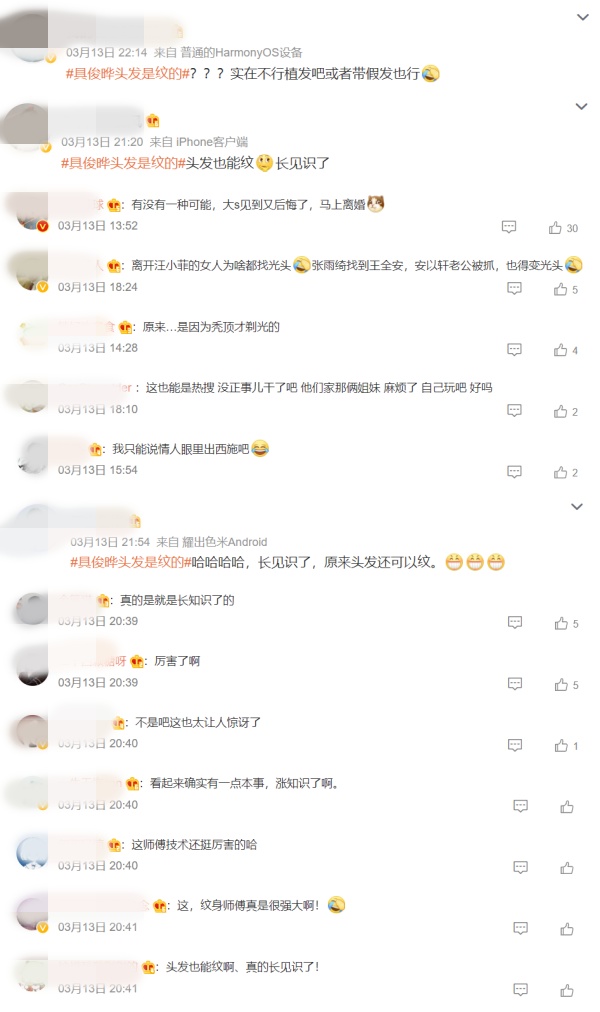600x1012 pixels.
Task: Reply to comment 这师傅技术还挺厉害的哈
Action: [520, 867]
